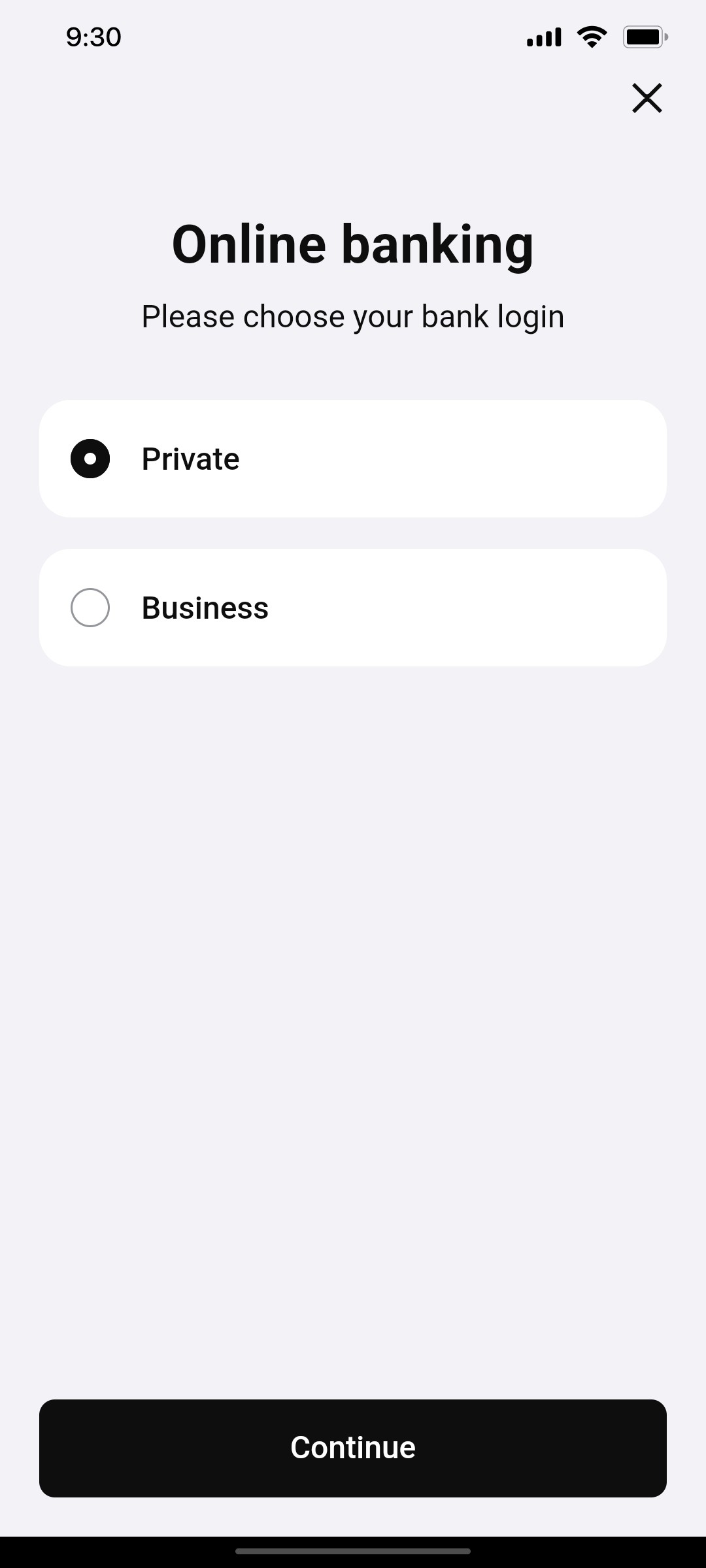Tap the Wi-Fi icon in status bar

pyautogui.click(x=592, y=37)
